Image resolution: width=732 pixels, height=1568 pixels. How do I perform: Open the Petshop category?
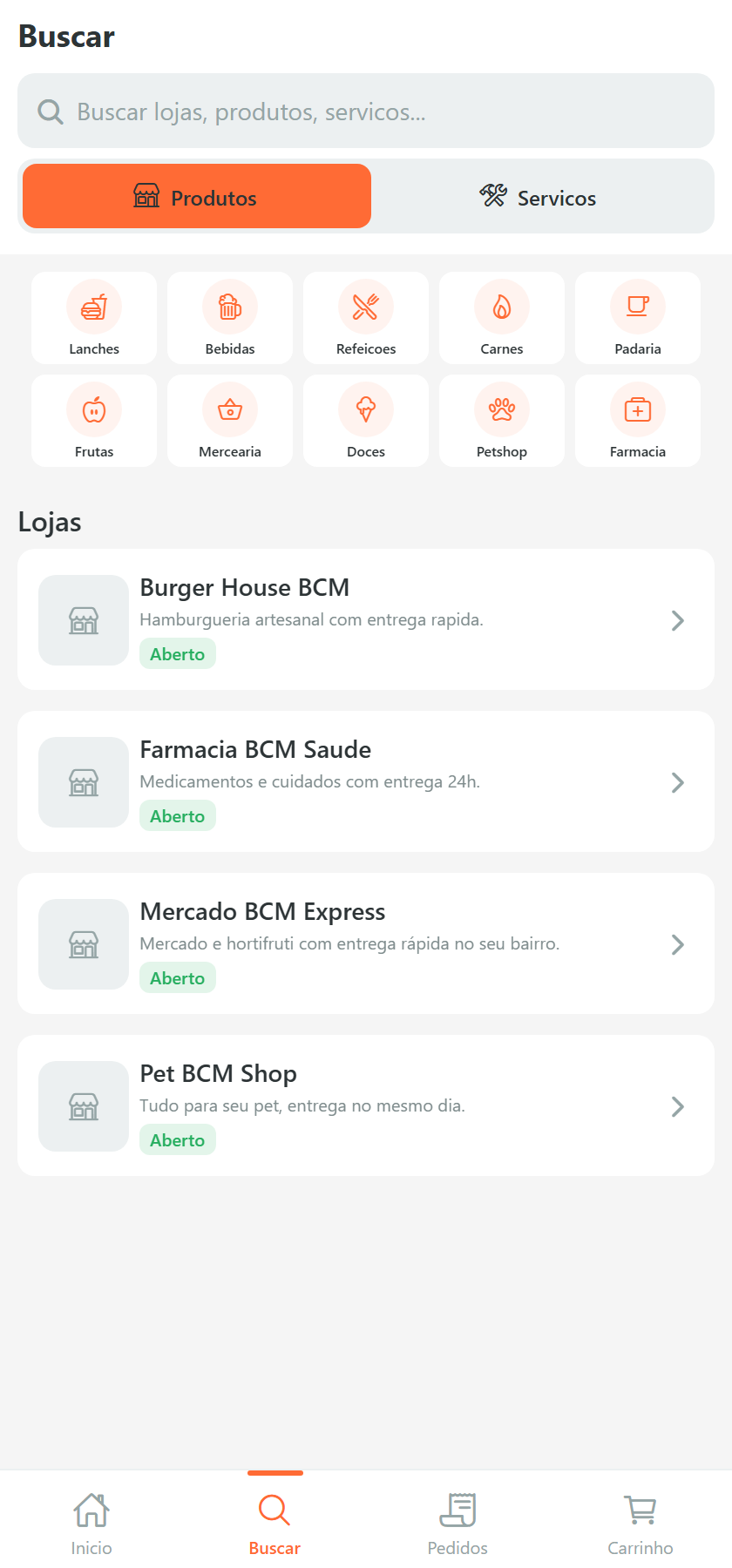point(502,421)
